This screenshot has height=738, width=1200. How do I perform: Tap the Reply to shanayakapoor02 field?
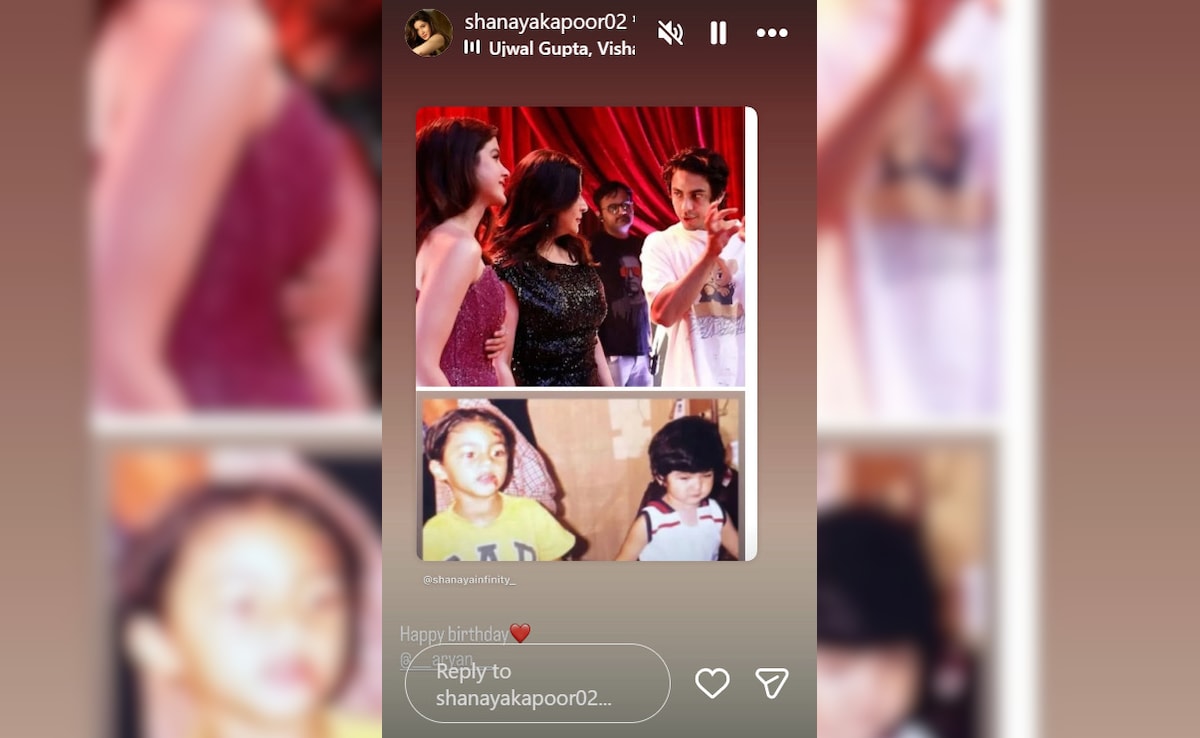click(x=537, y=684)
